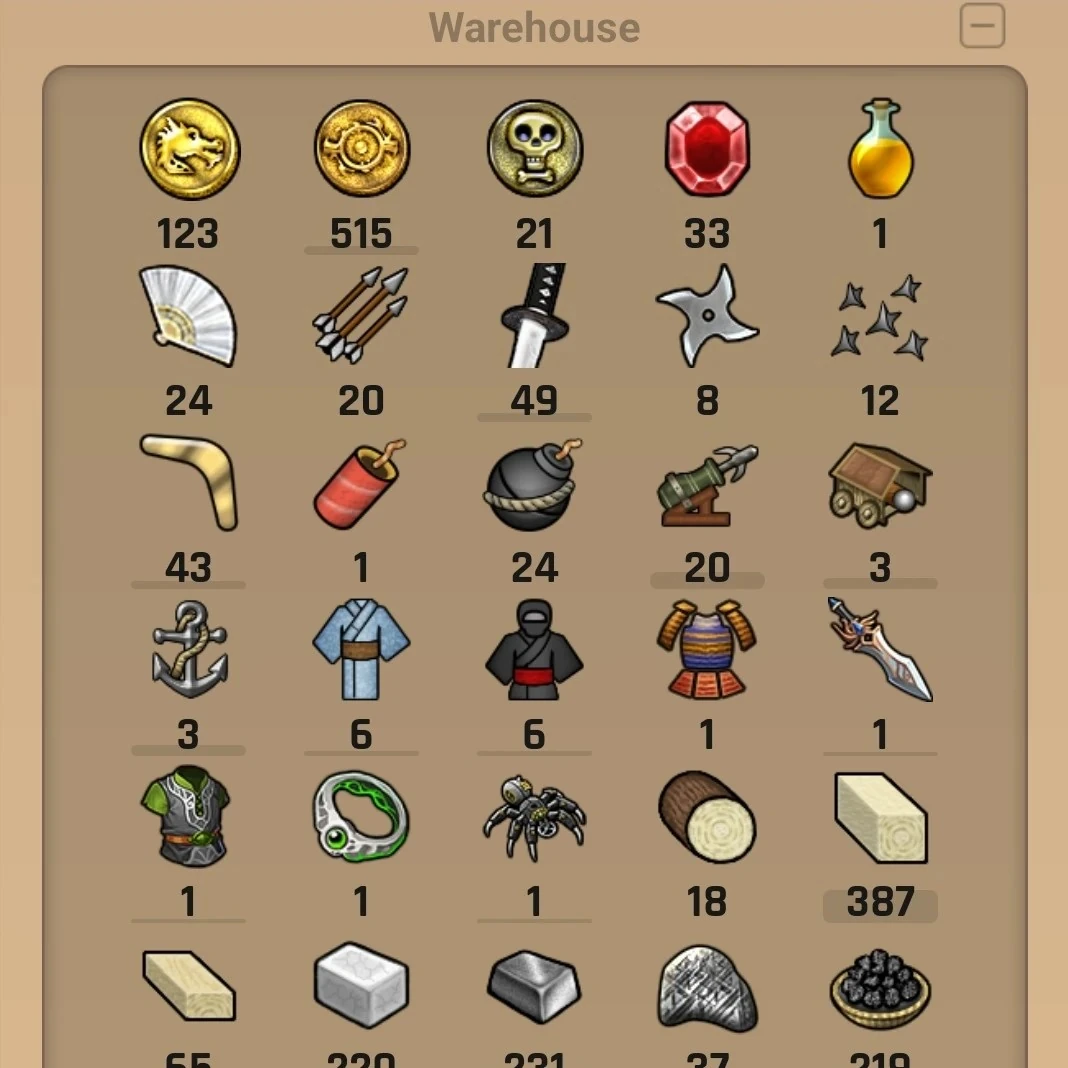
Task: Tap the katana sword item
Action: pyautogui.click(x=535, y=315)
